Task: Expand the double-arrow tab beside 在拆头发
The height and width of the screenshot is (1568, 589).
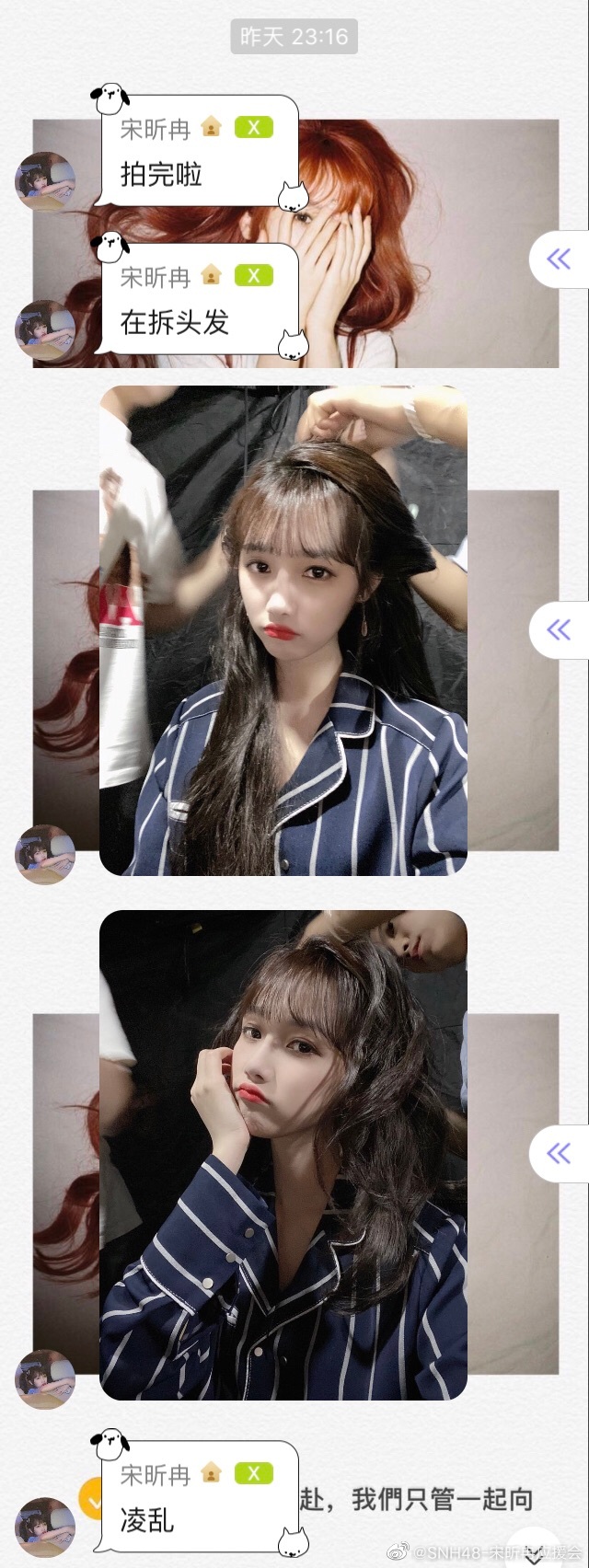Action: (x=559, y=259)
